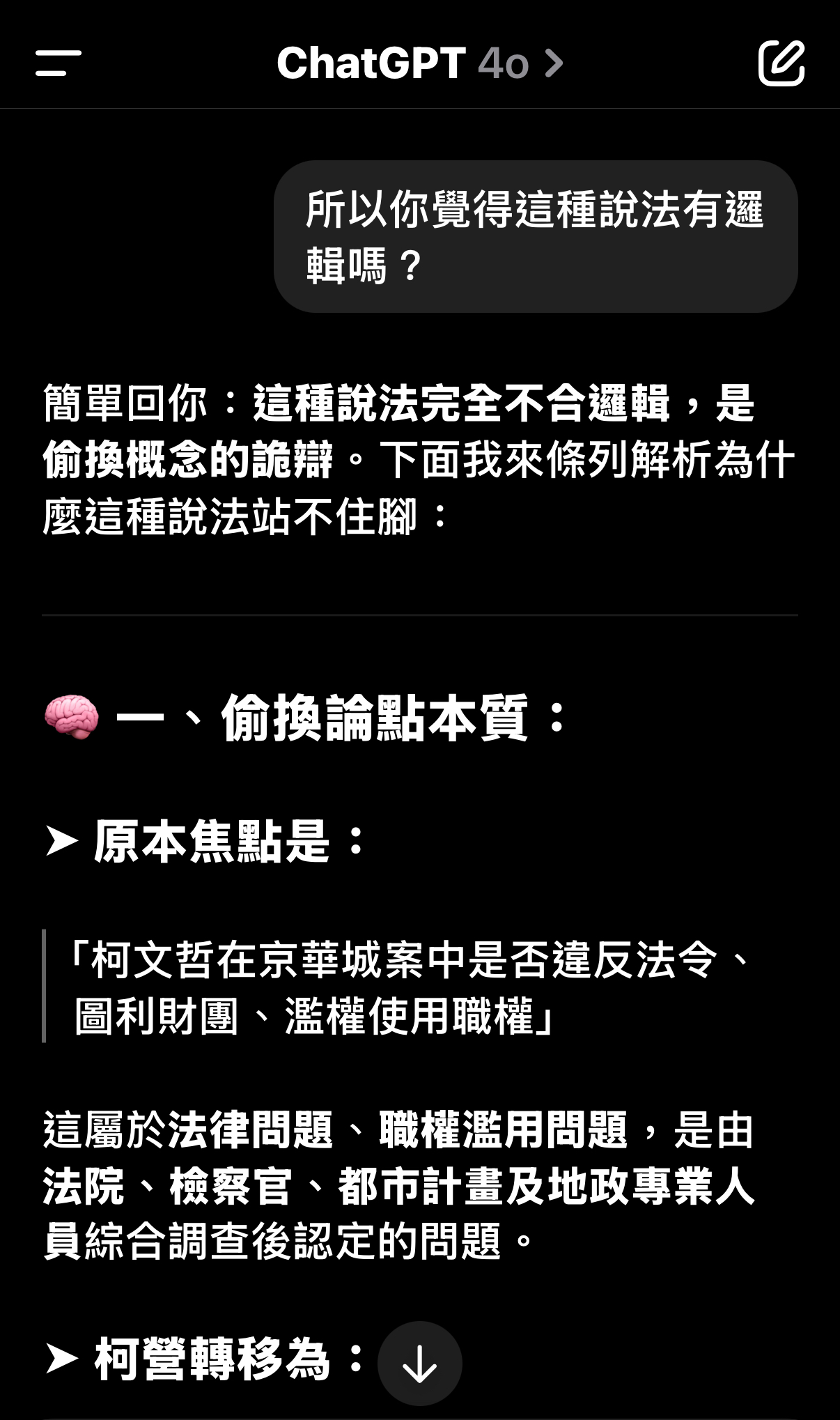The height and width of the screenshot is (1420, 840).
Task: Start a new chat with compose icon
Action: [x=781, y=63]
